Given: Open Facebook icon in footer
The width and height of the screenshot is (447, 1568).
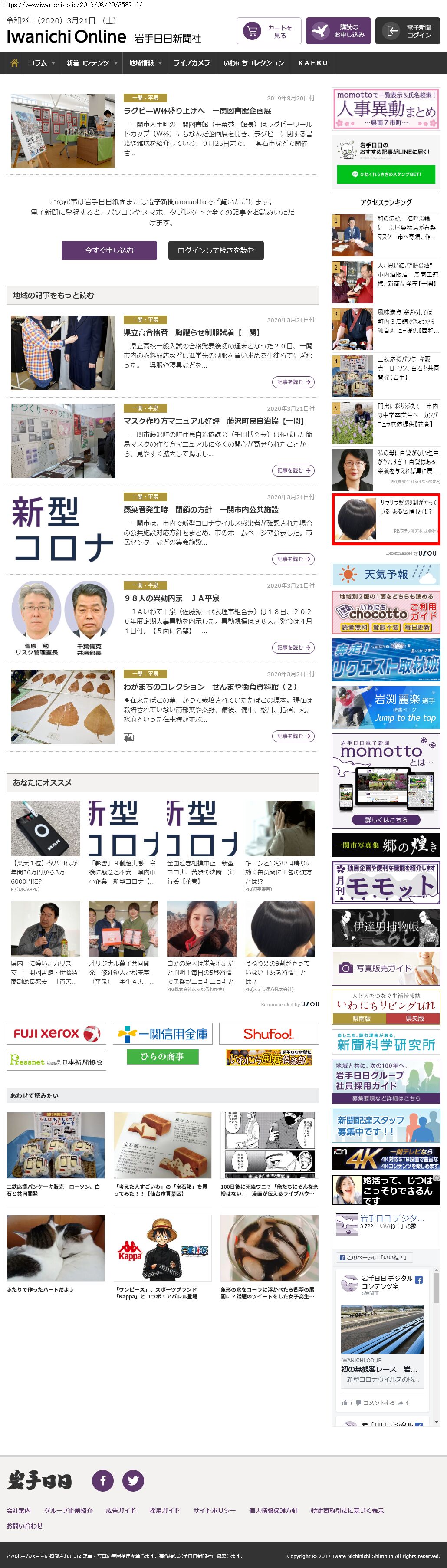Looking at the screenshot, I should click(102, 1480).
